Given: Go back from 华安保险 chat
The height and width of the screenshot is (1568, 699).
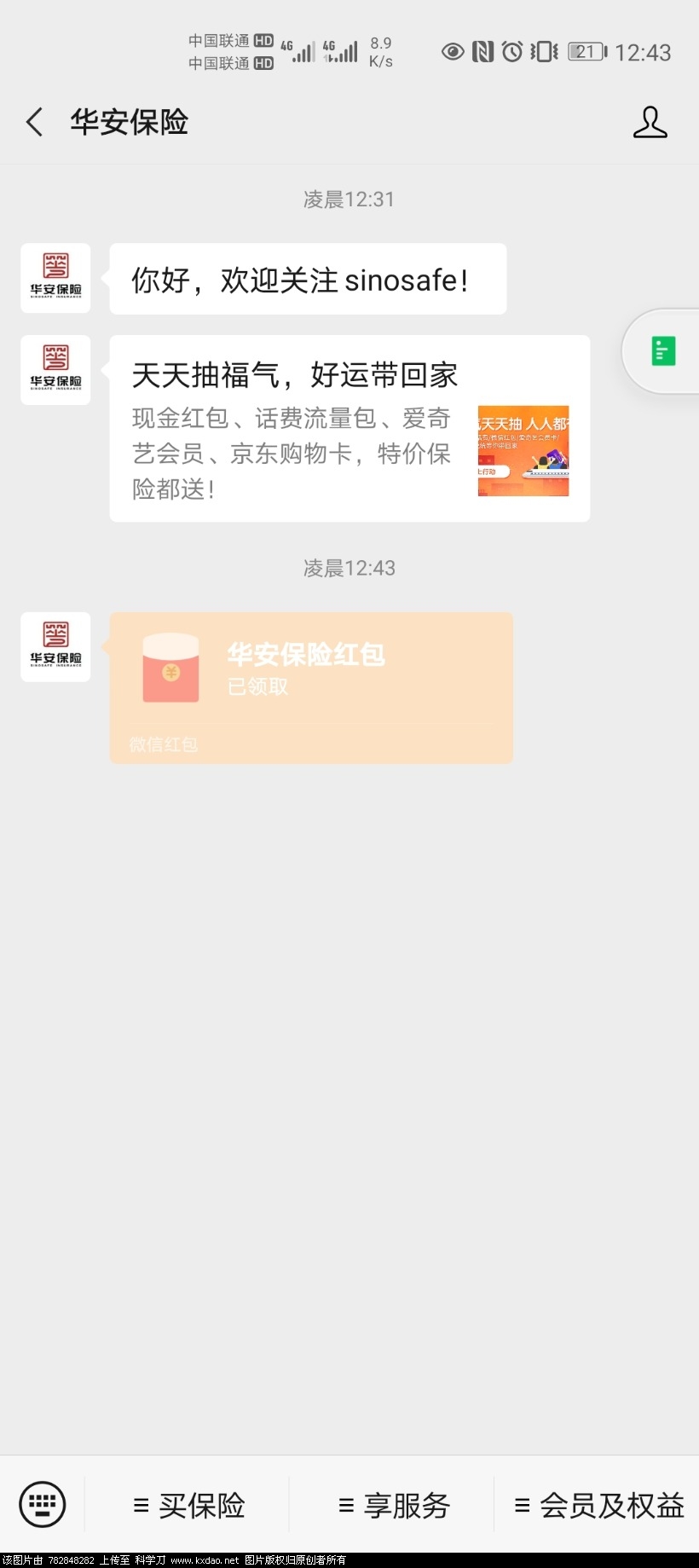Looking at the screenshot, I should click(35, 122).
